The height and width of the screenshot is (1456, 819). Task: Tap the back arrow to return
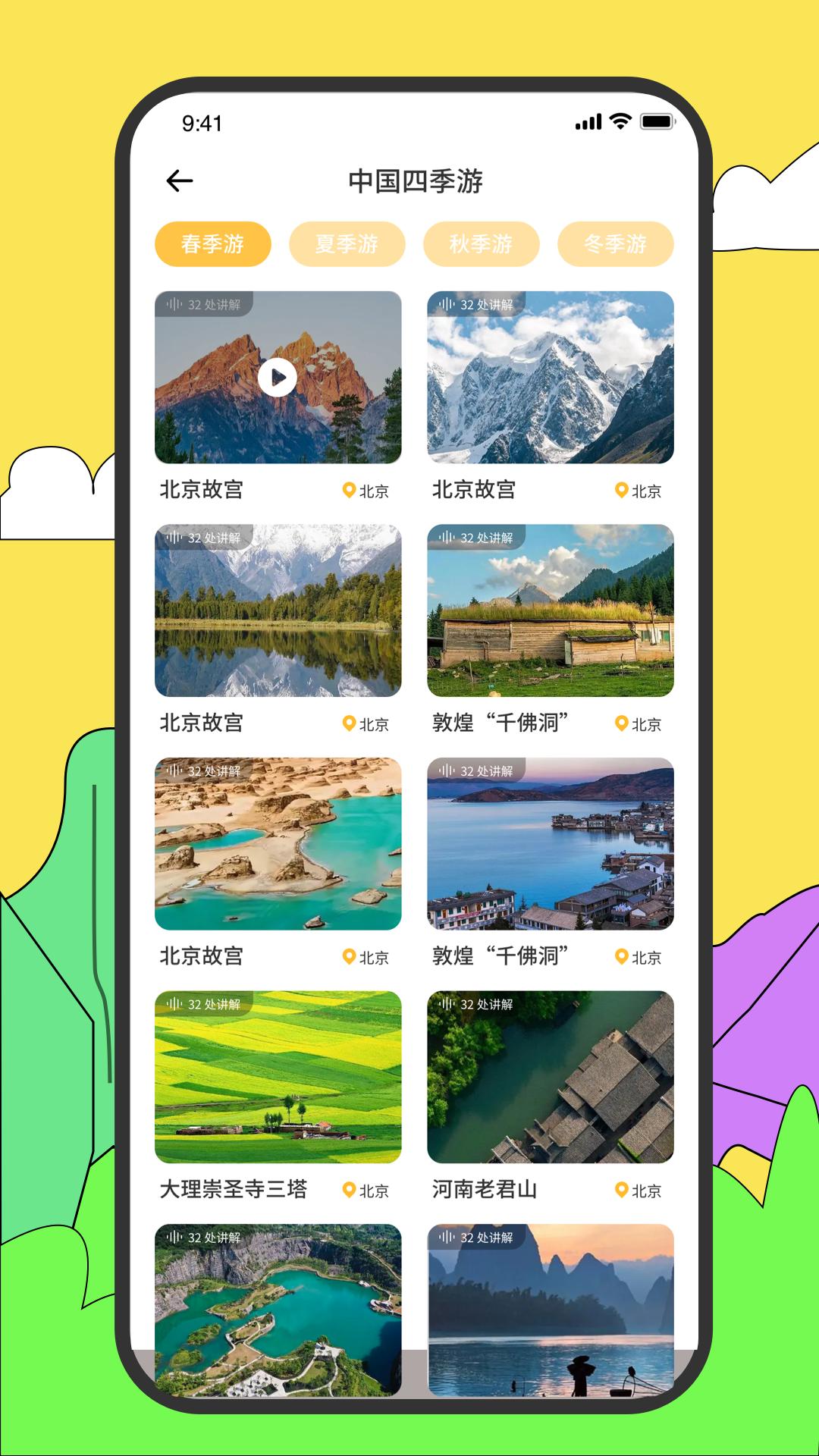coord(177,179)
